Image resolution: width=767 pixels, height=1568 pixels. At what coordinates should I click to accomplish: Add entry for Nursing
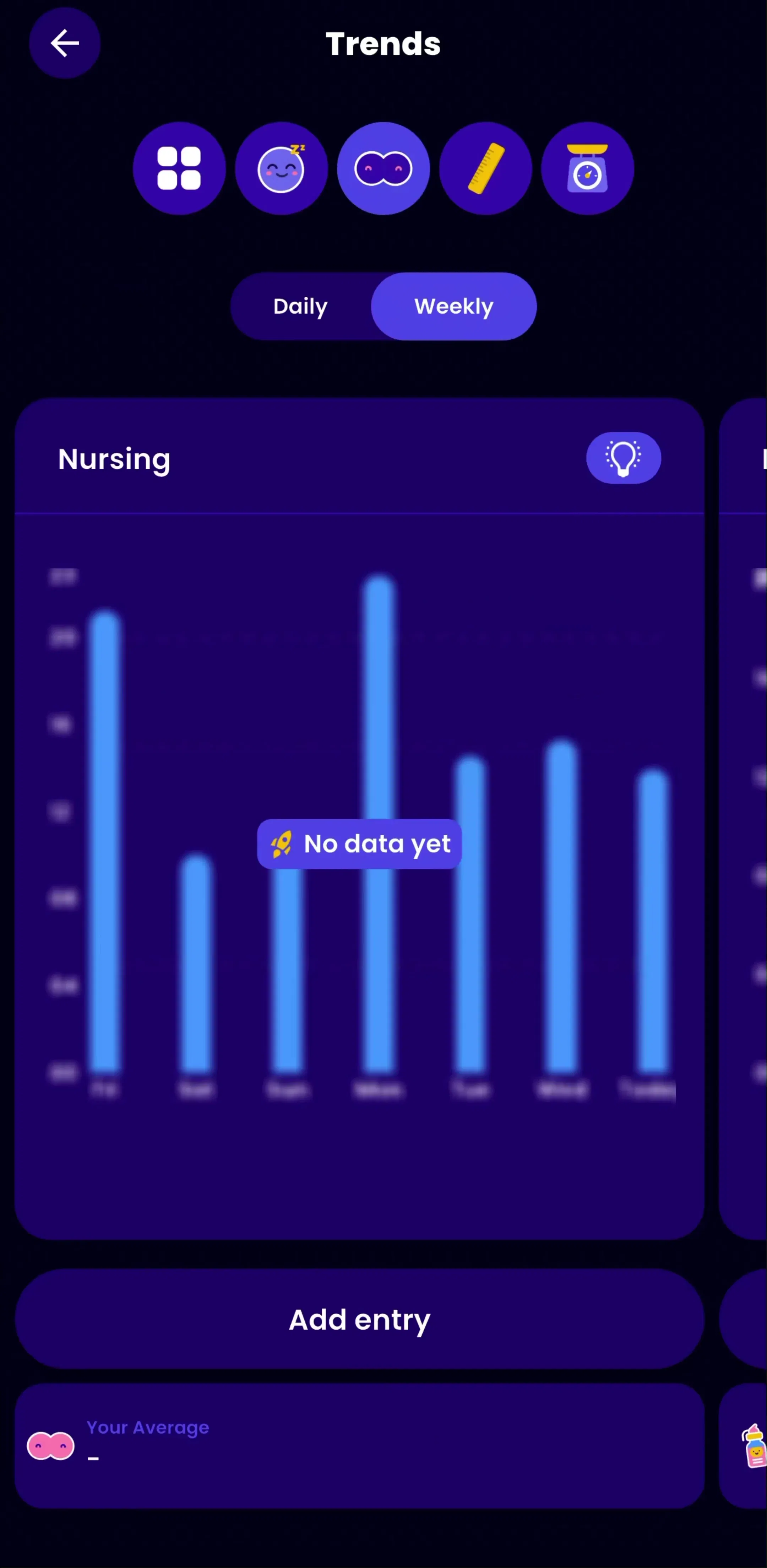tap(359, 1319)
